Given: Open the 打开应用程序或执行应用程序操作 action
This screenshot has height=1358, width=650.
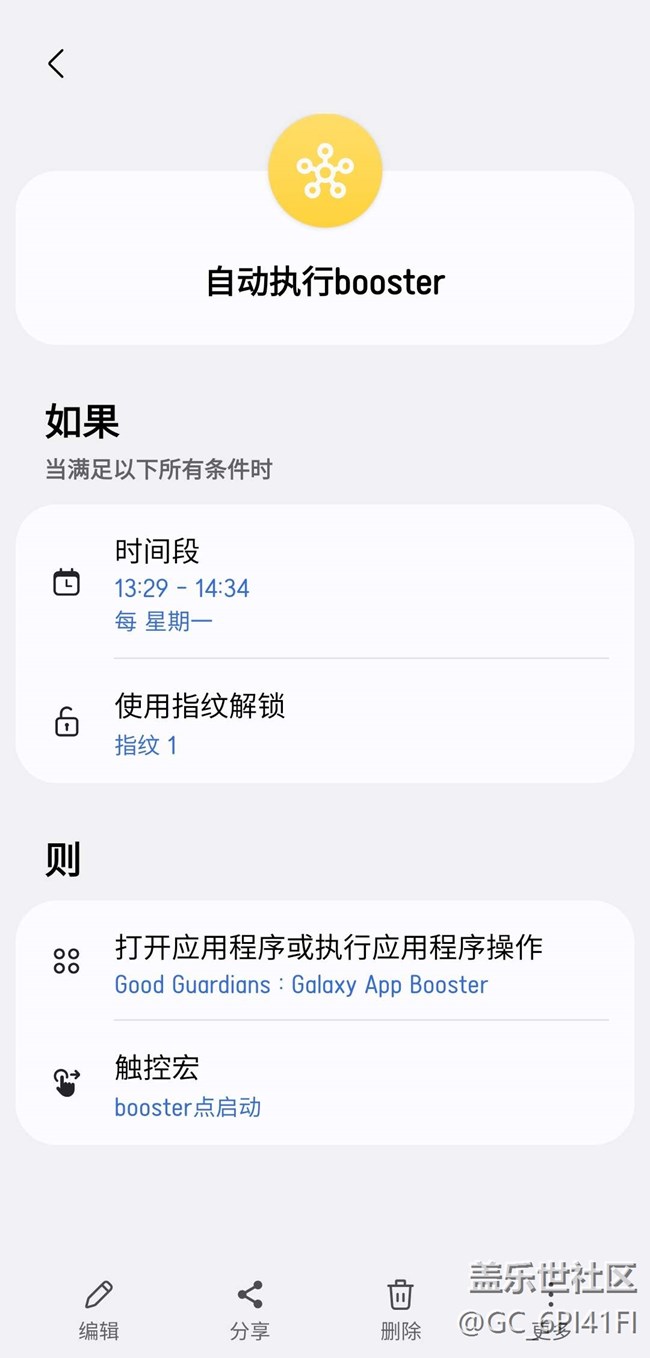Looking at the screenshot, I should point(324,963).
